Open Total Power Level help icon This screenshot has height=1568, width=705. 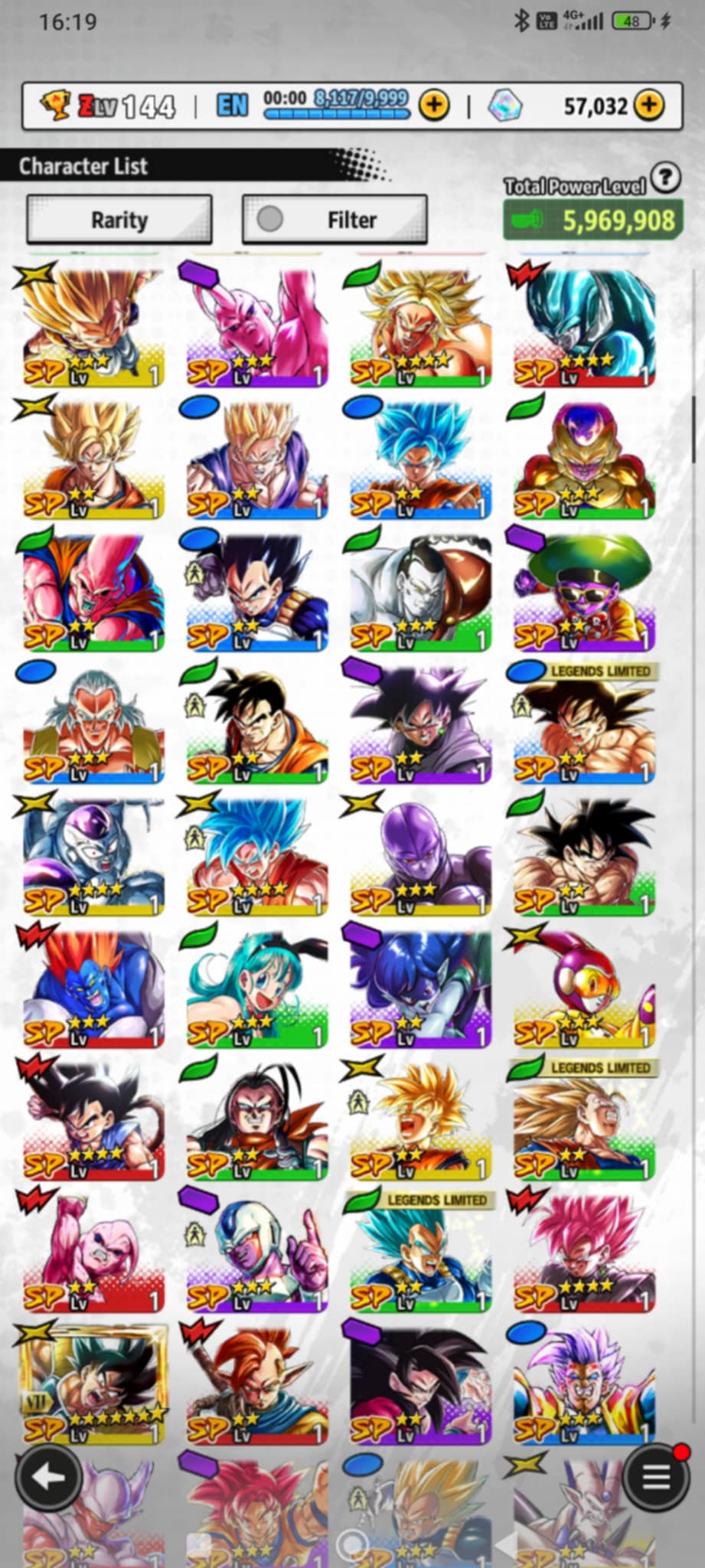click(665, 178)
